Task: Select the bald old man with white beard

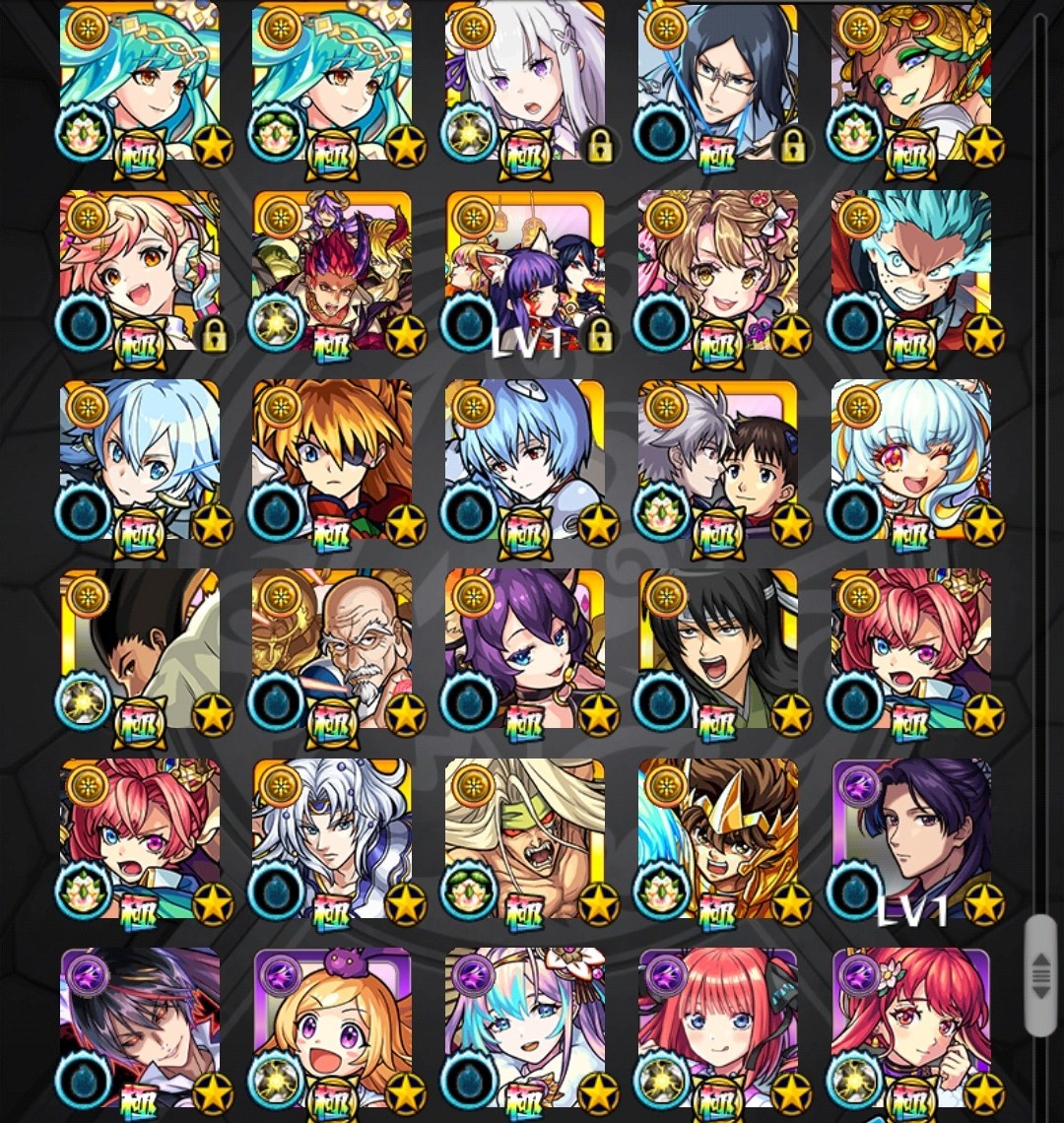Action: click(x=332, y=649)
